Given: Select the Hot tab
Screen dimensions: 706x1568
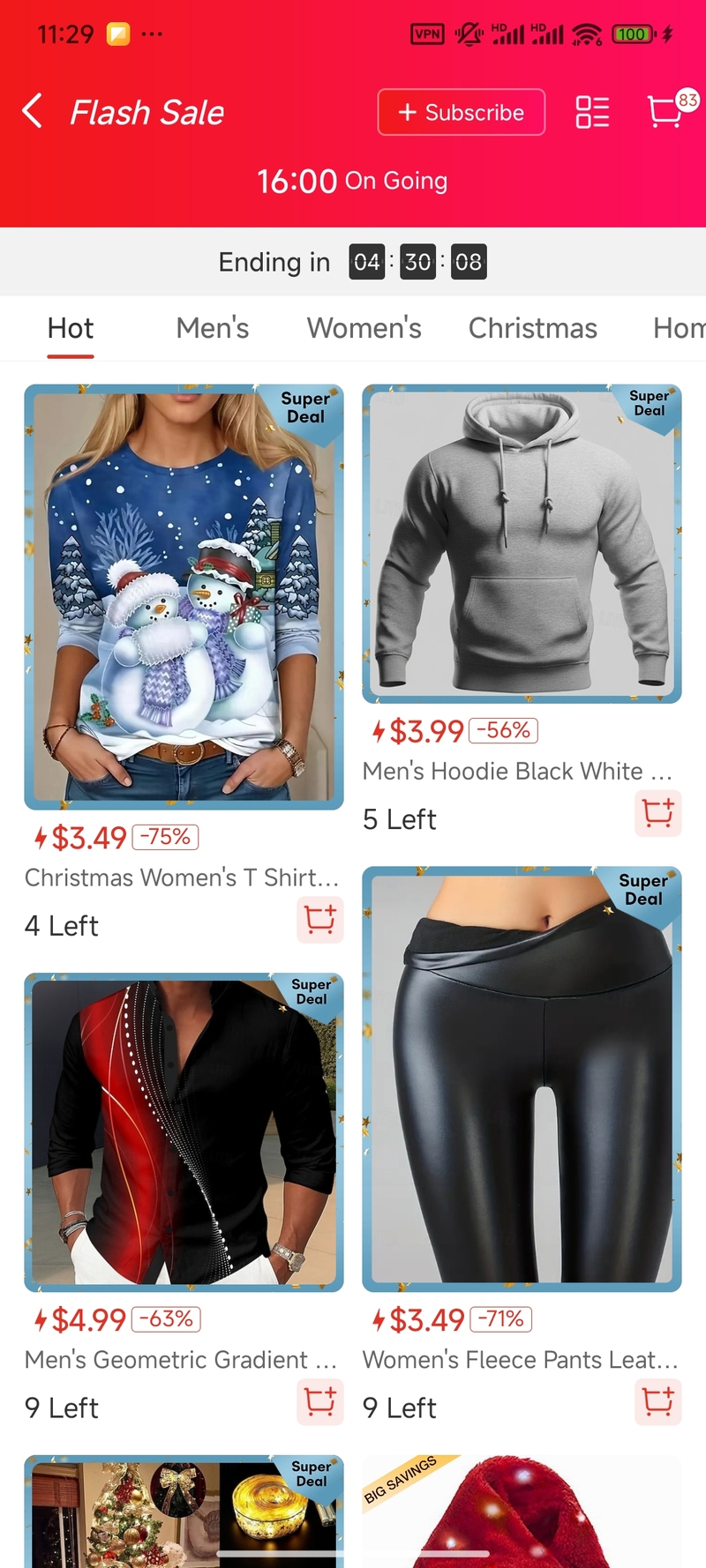Looking at the screenshot, I should (71, 328).
